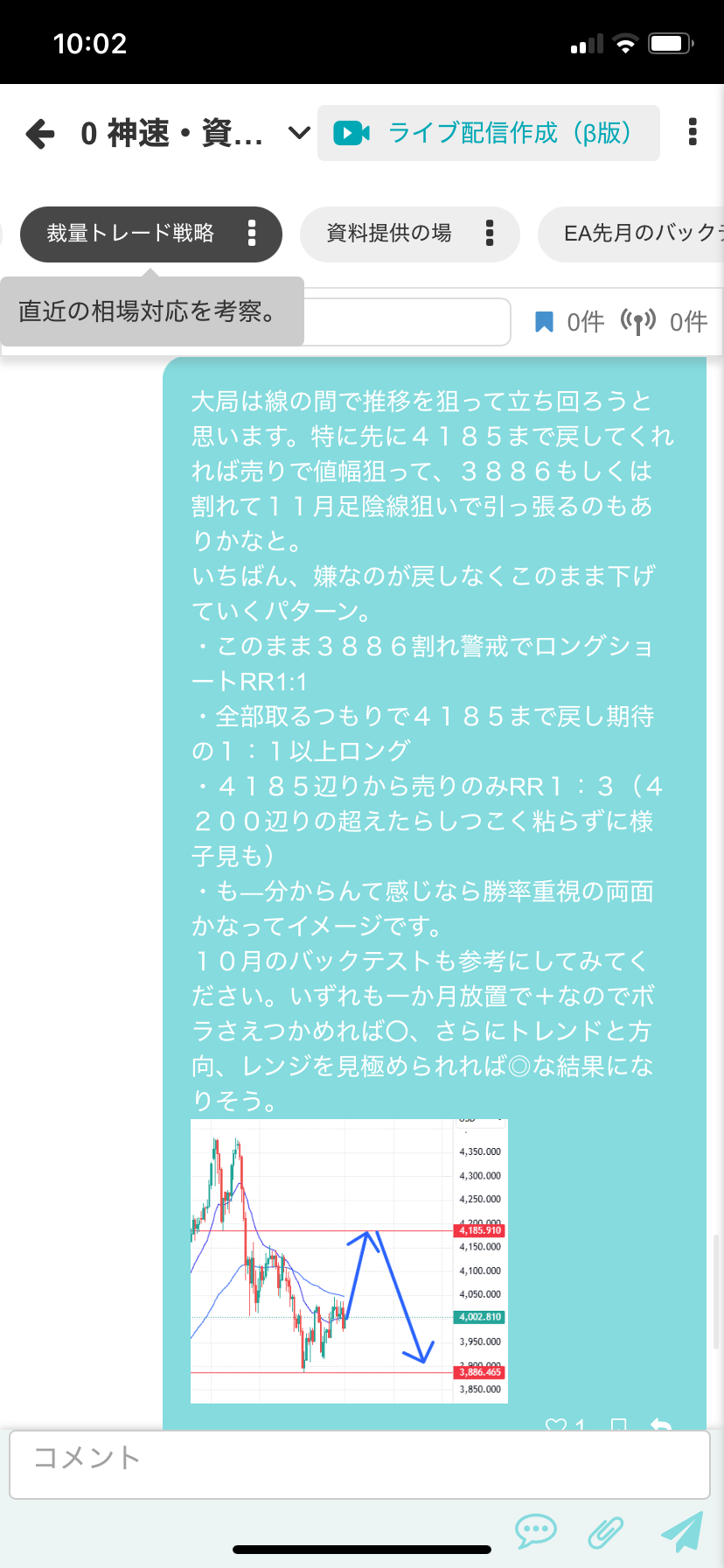
Task: Open the broadcast signal icon
Action: coord(638,322)
